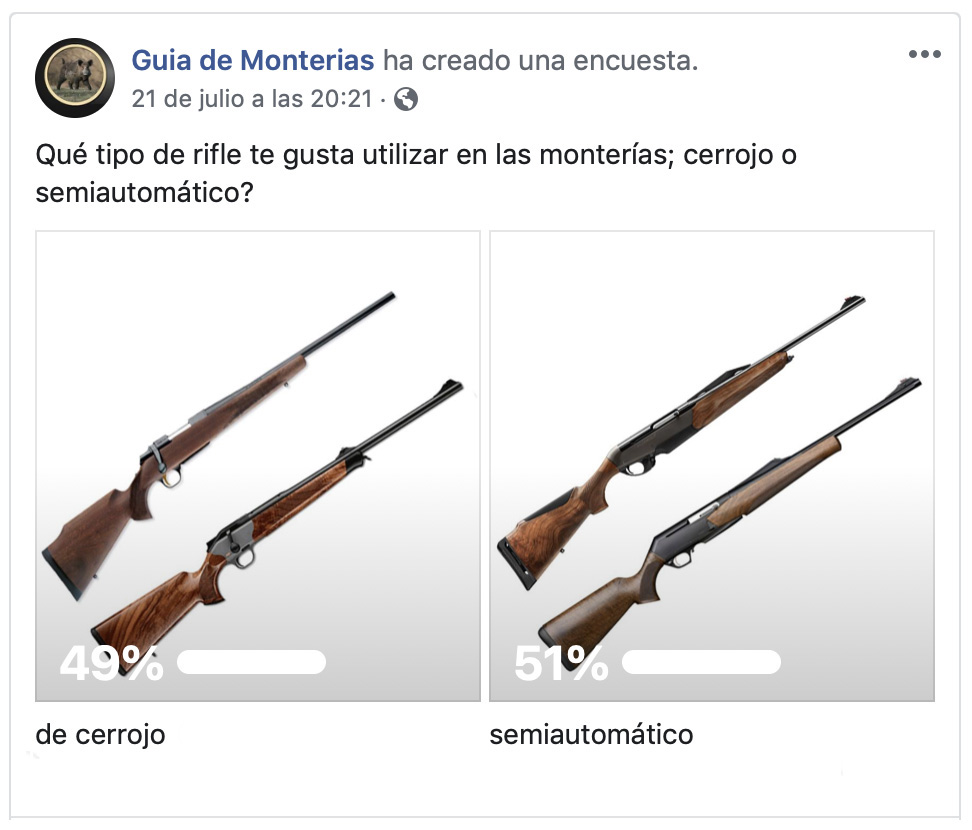Open the Guia de Monterias page link

[x=252, y=61]
